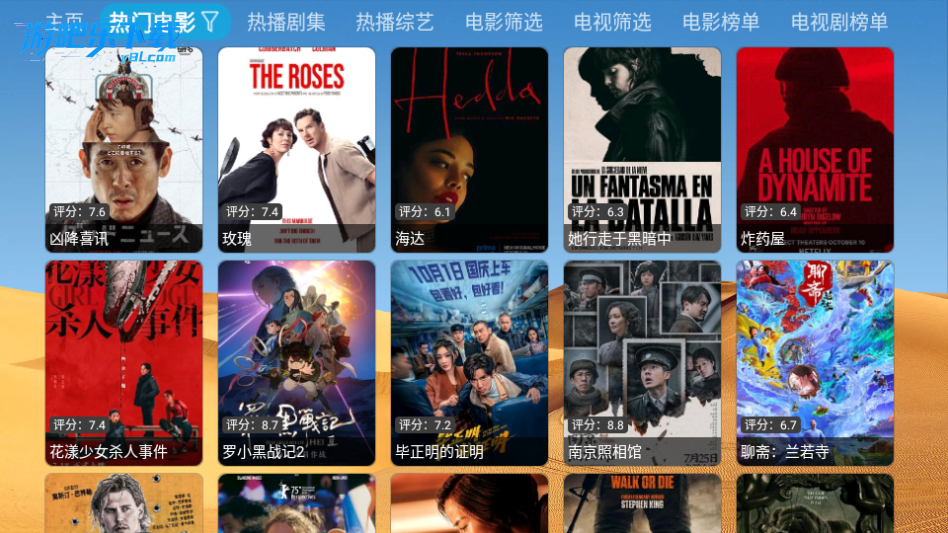
Task: Go to the 电视剧榜单 tab
Action: click(x=839, y=21)
